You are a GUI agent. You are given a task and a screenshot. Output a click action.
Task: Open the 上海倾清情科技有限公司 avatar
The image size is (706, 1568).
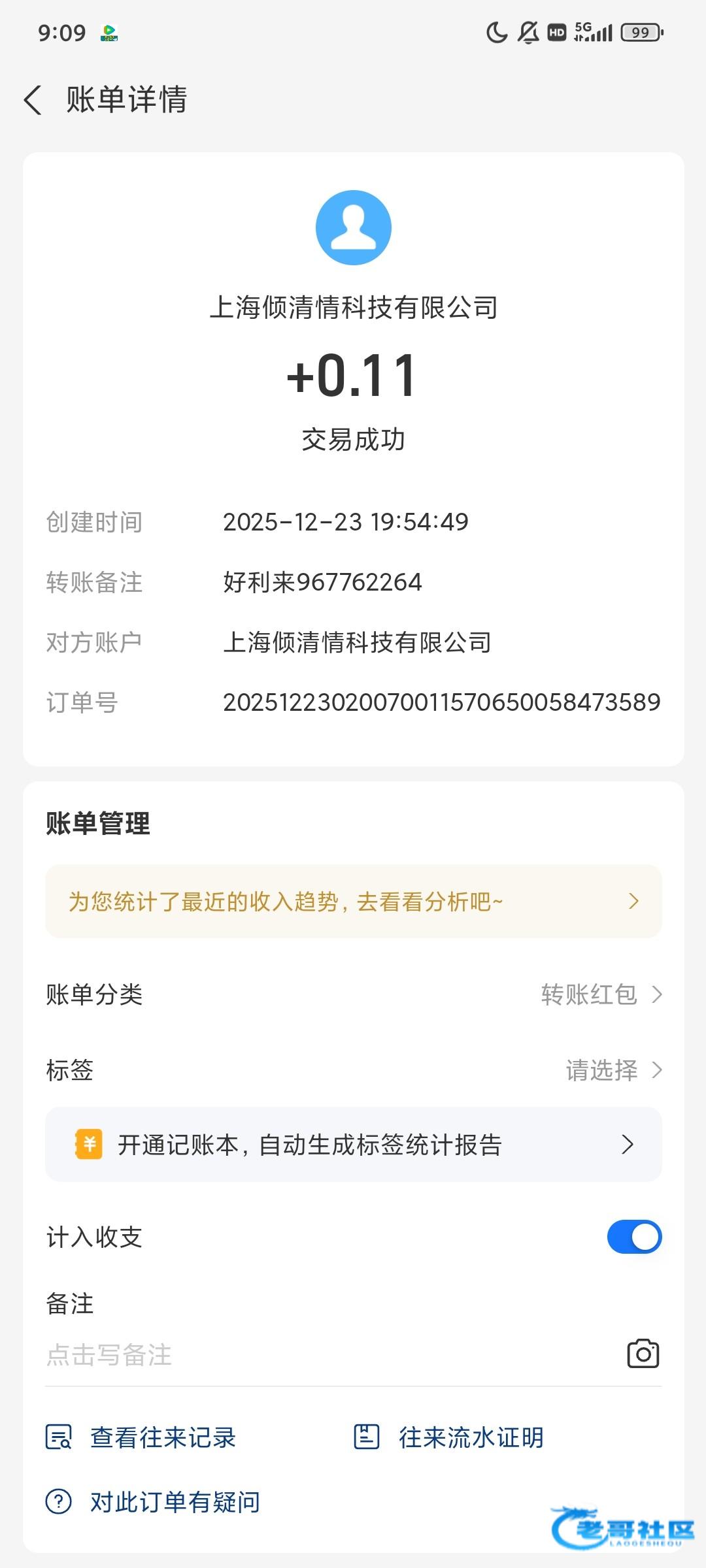353,227
